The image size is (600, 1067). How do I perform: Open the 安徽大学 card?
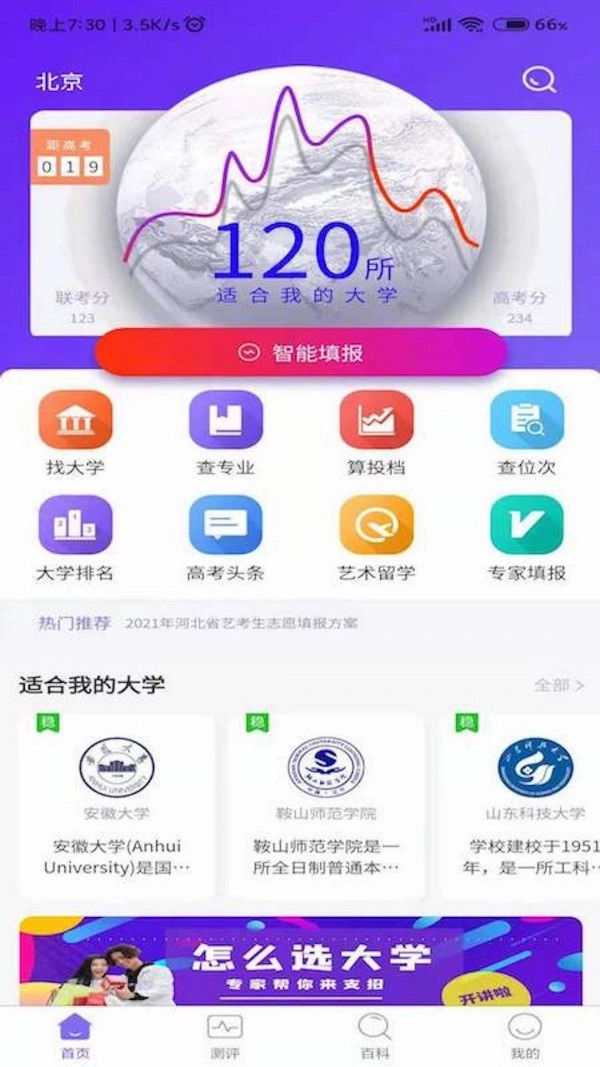coord(117,805)
